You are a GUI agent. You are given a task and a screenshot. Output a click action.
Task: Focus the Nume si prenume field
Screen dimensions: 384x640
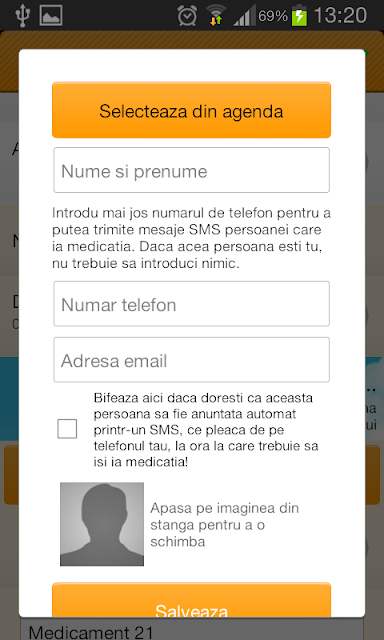point(191,170)
